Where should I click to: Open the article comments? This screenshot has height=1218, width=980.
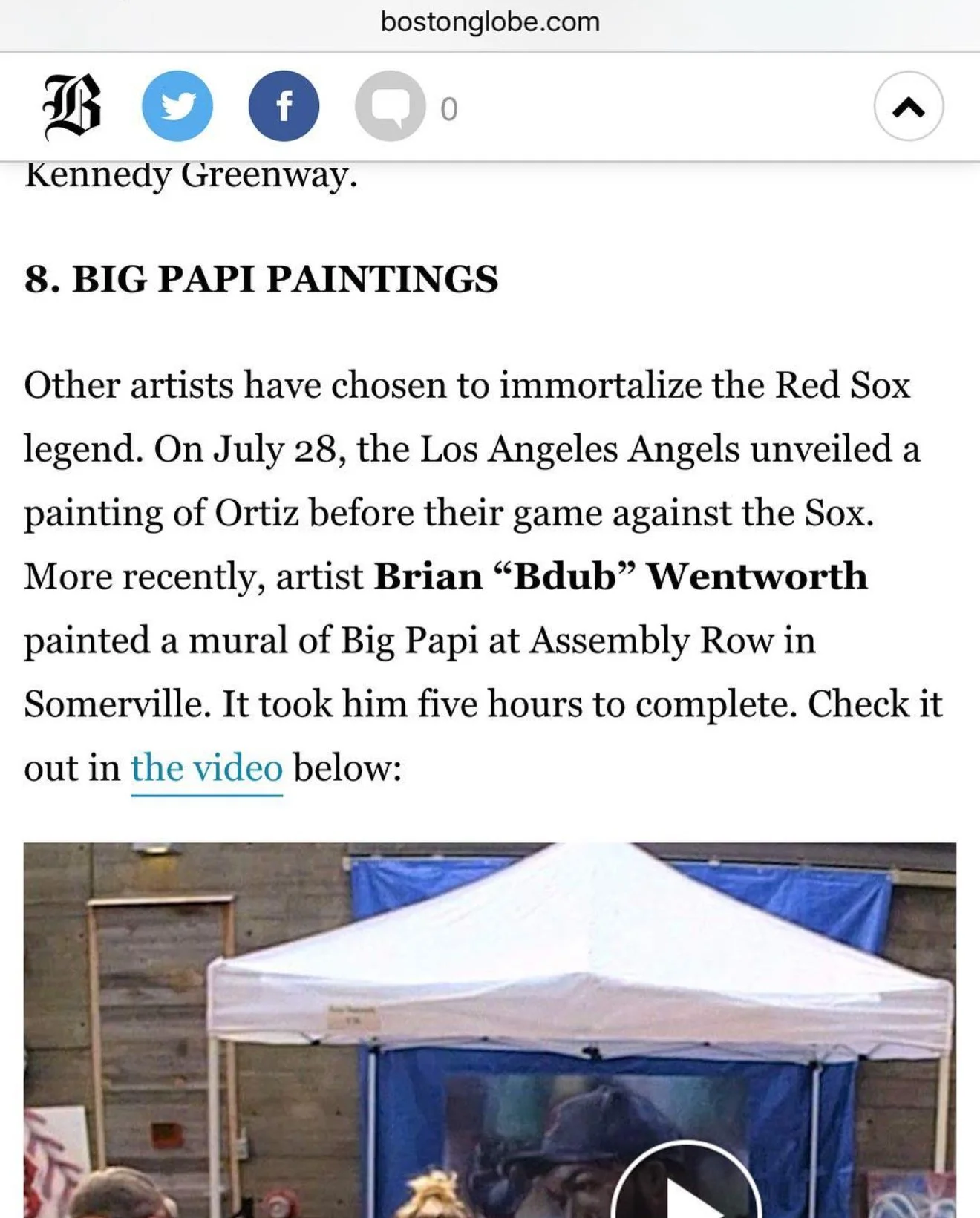(x=391, y=107)
